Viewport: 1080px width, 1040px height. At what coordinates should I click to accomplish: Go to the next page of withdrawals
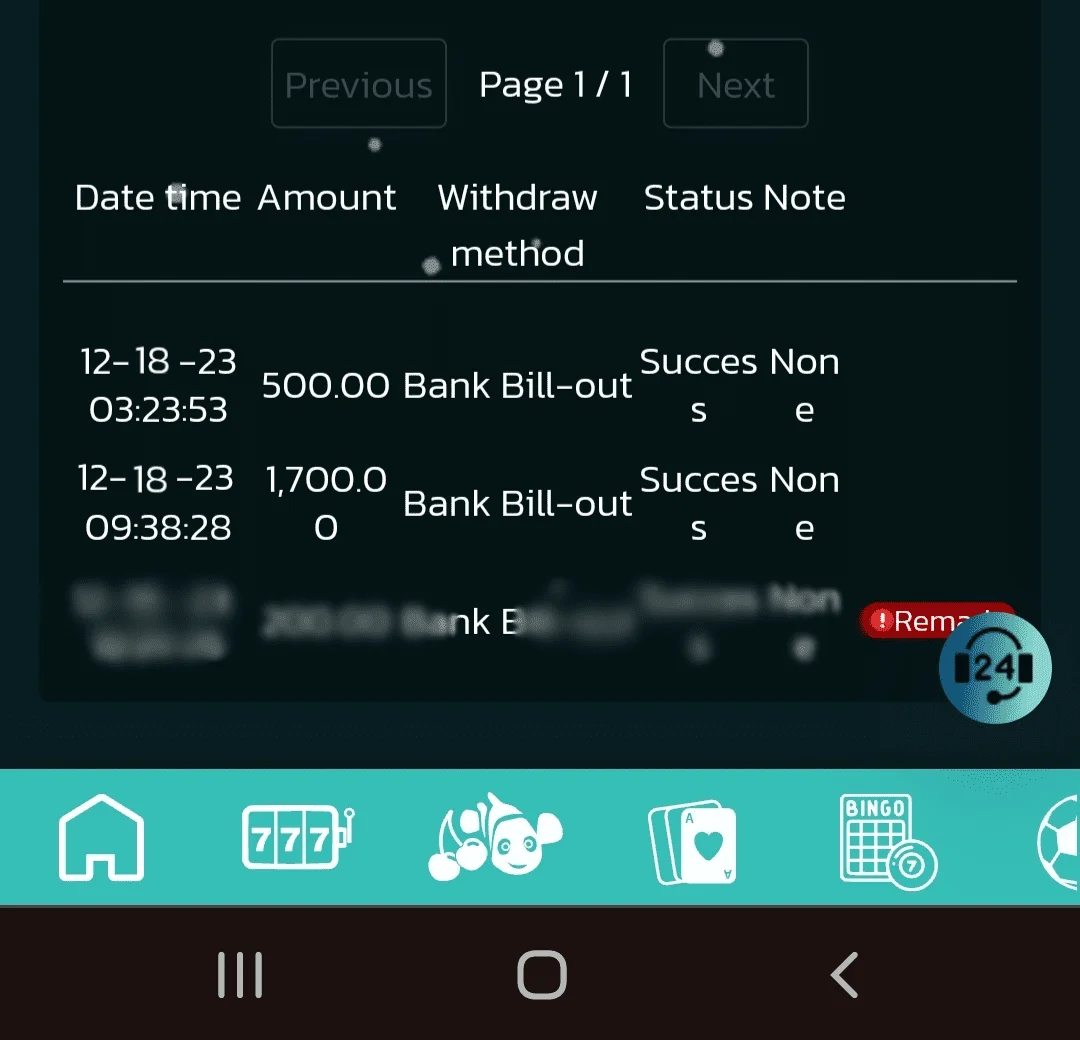coord(735,84)
